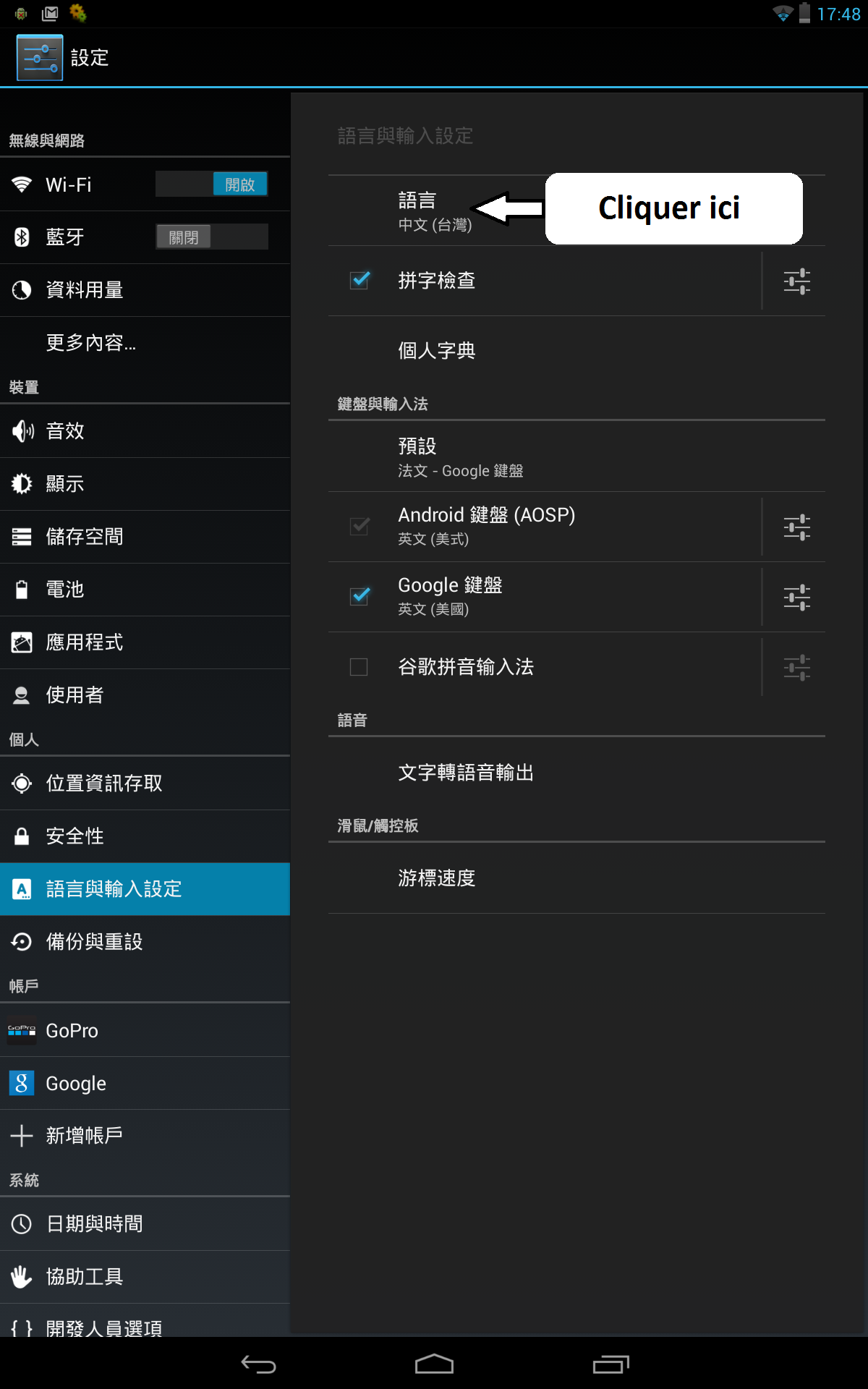Open 應用程式 apps settings
The width and height of the screenshot is (868, 1389).
click(145, 642)
